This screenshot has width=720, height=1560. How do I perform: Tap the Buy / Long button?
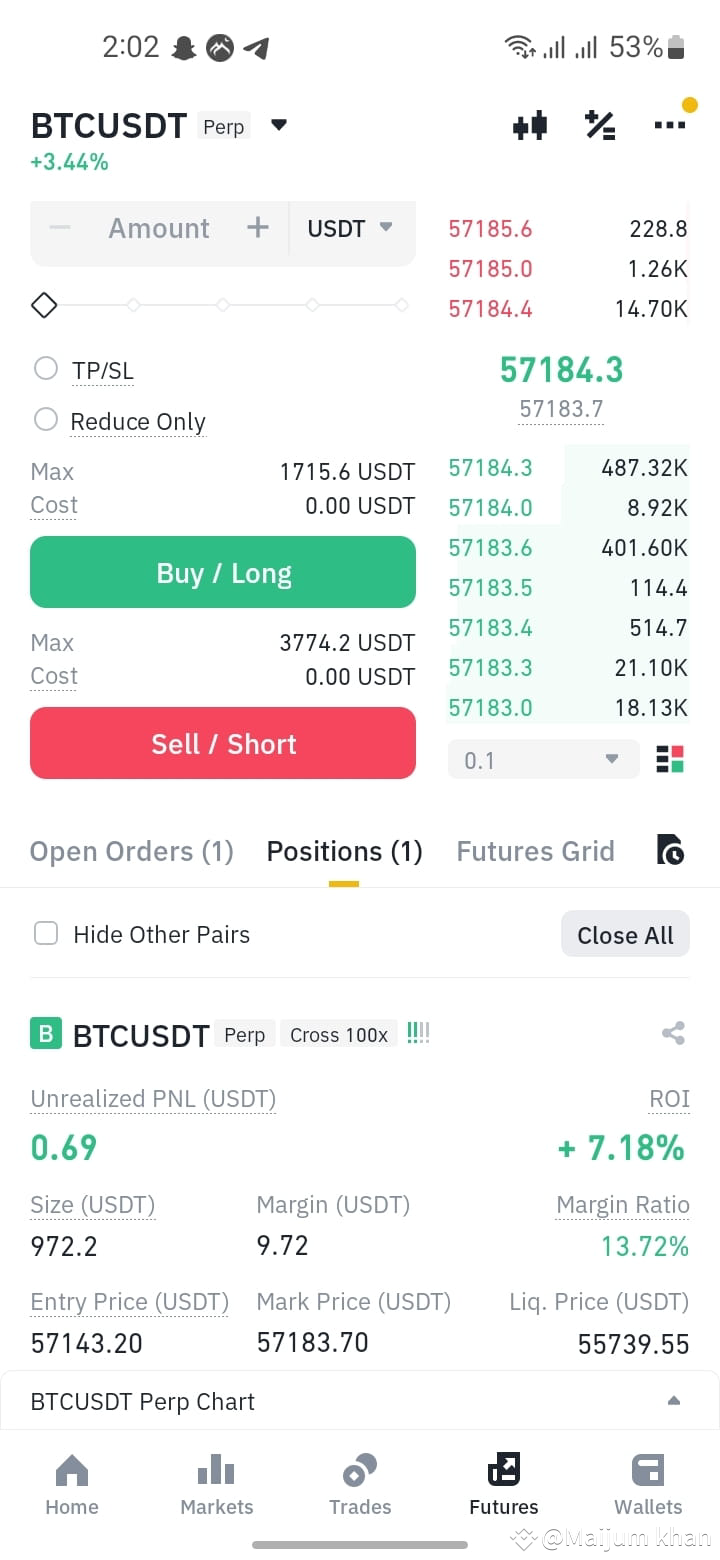tap(223, 572)
